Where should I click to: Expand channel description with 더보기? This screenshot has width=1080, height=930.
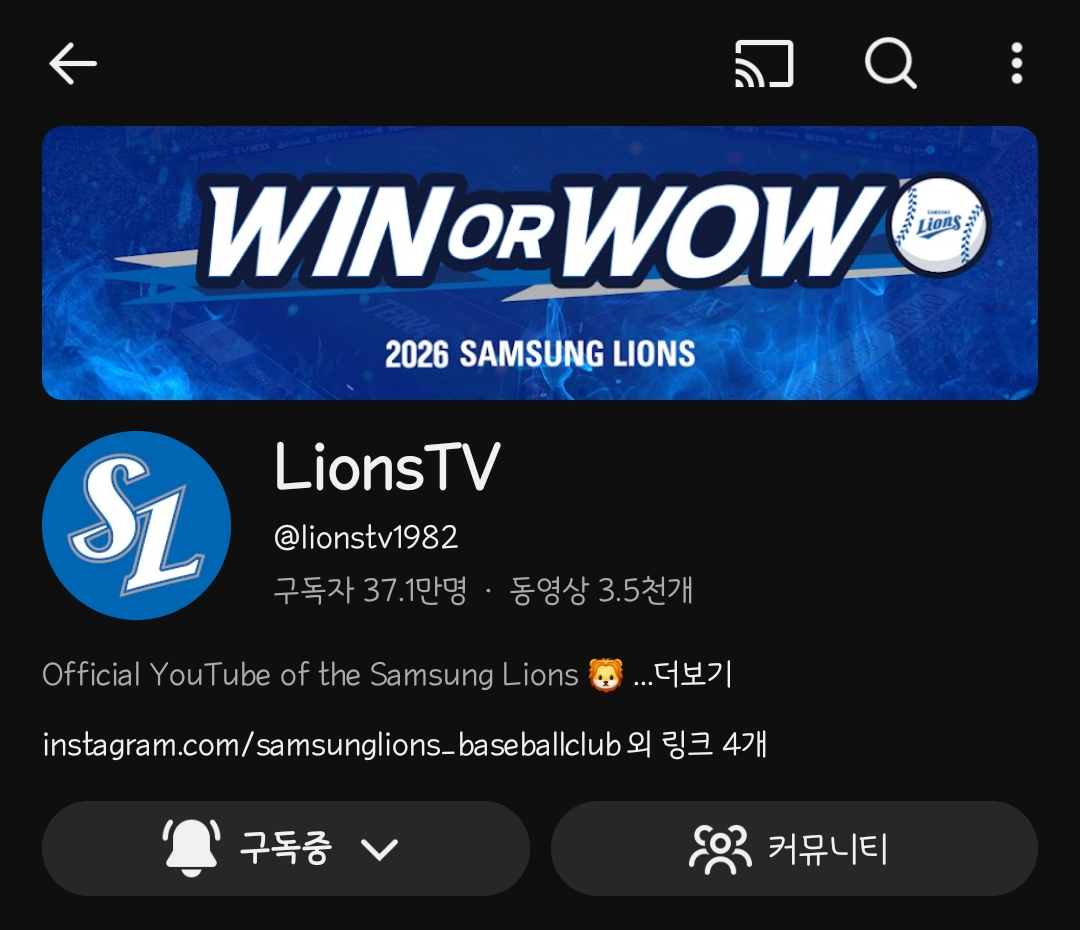point(692,674)
